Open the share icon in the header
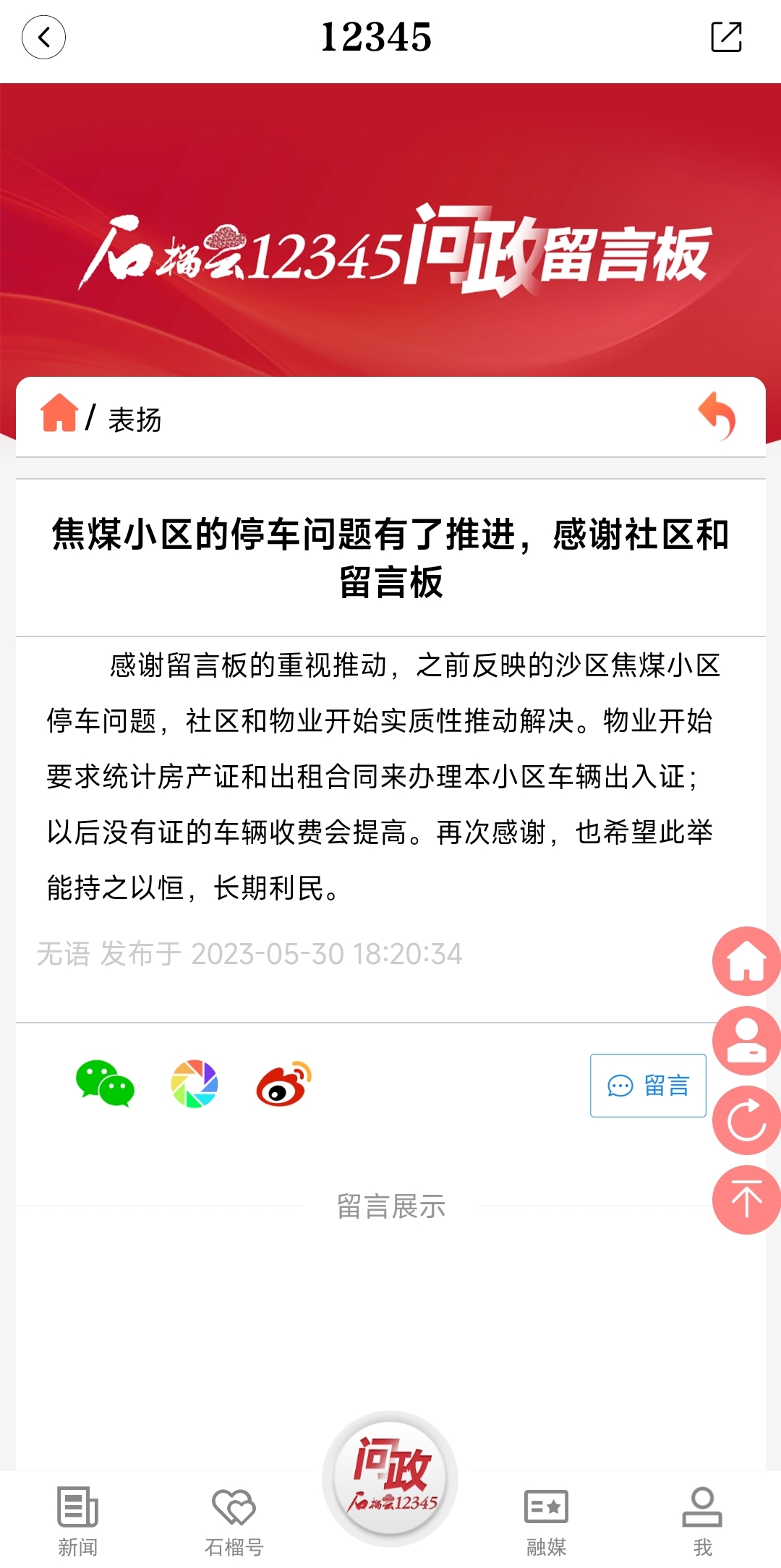781x1568 pixels. coord(726,37)
